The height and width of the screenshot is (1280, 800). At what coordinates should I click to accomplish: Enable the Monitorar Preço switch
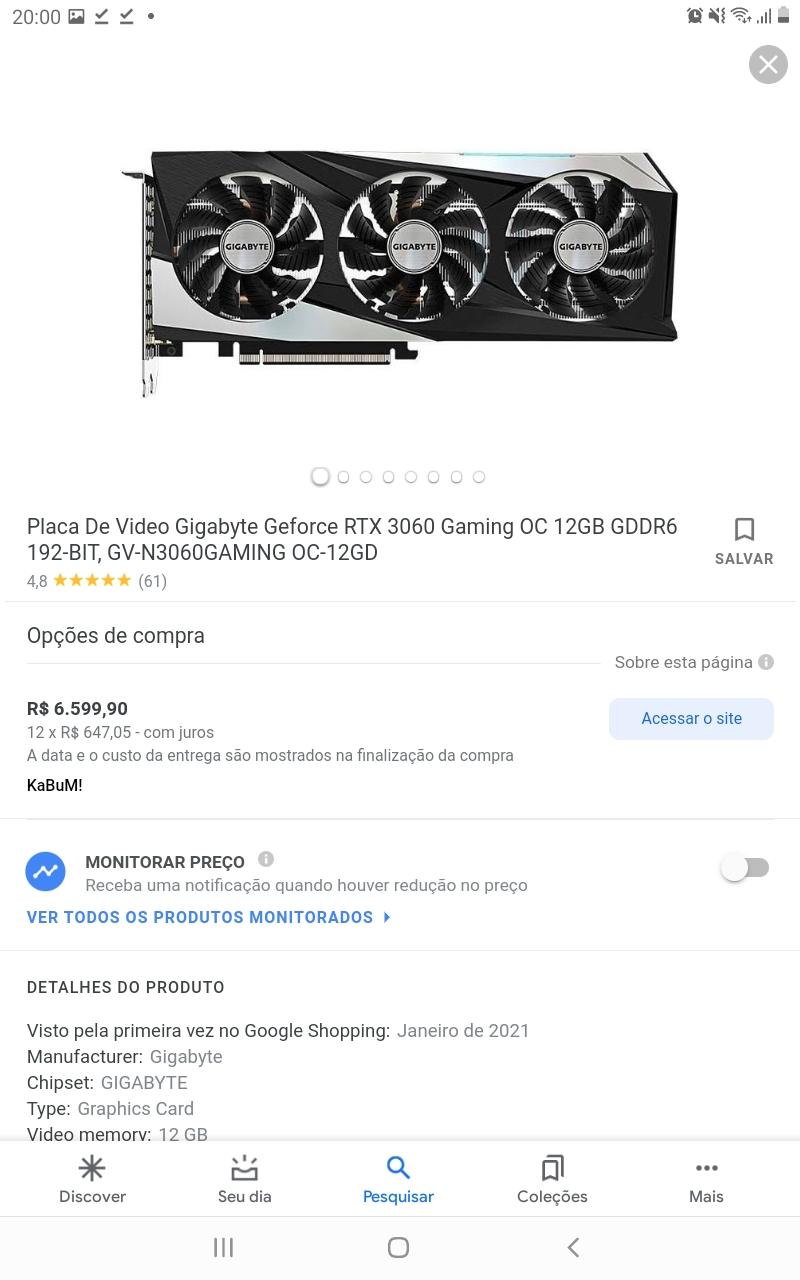[746, 867]
